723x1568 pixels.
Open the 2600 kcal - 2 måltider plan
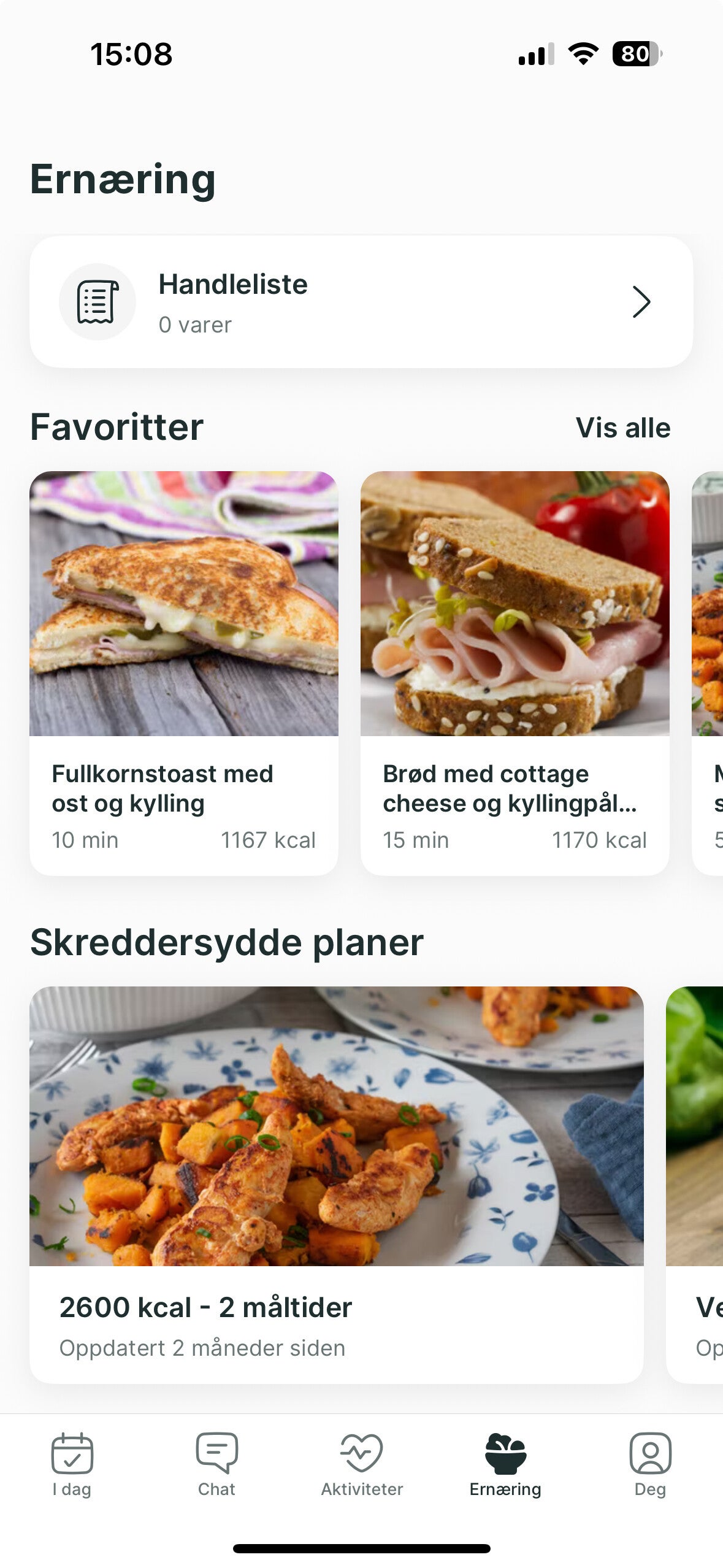[336, 1184]
